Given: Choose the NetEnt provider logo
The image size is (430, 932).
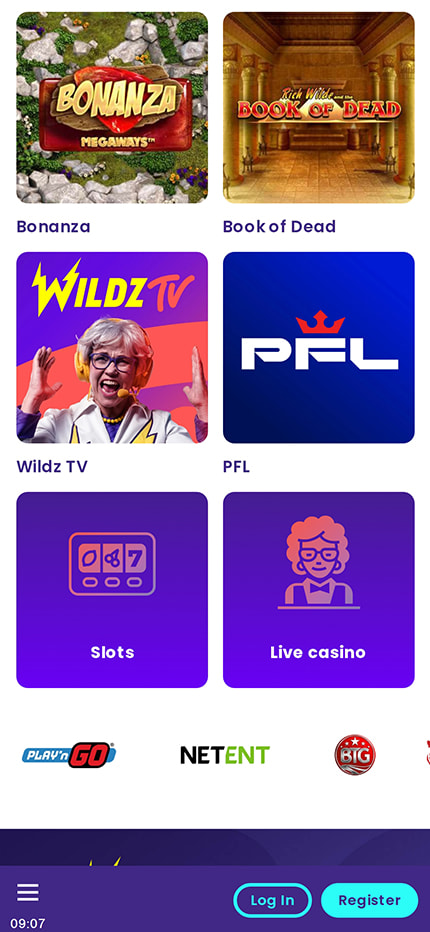Looking at the screenshot, I should coord(225,755).
